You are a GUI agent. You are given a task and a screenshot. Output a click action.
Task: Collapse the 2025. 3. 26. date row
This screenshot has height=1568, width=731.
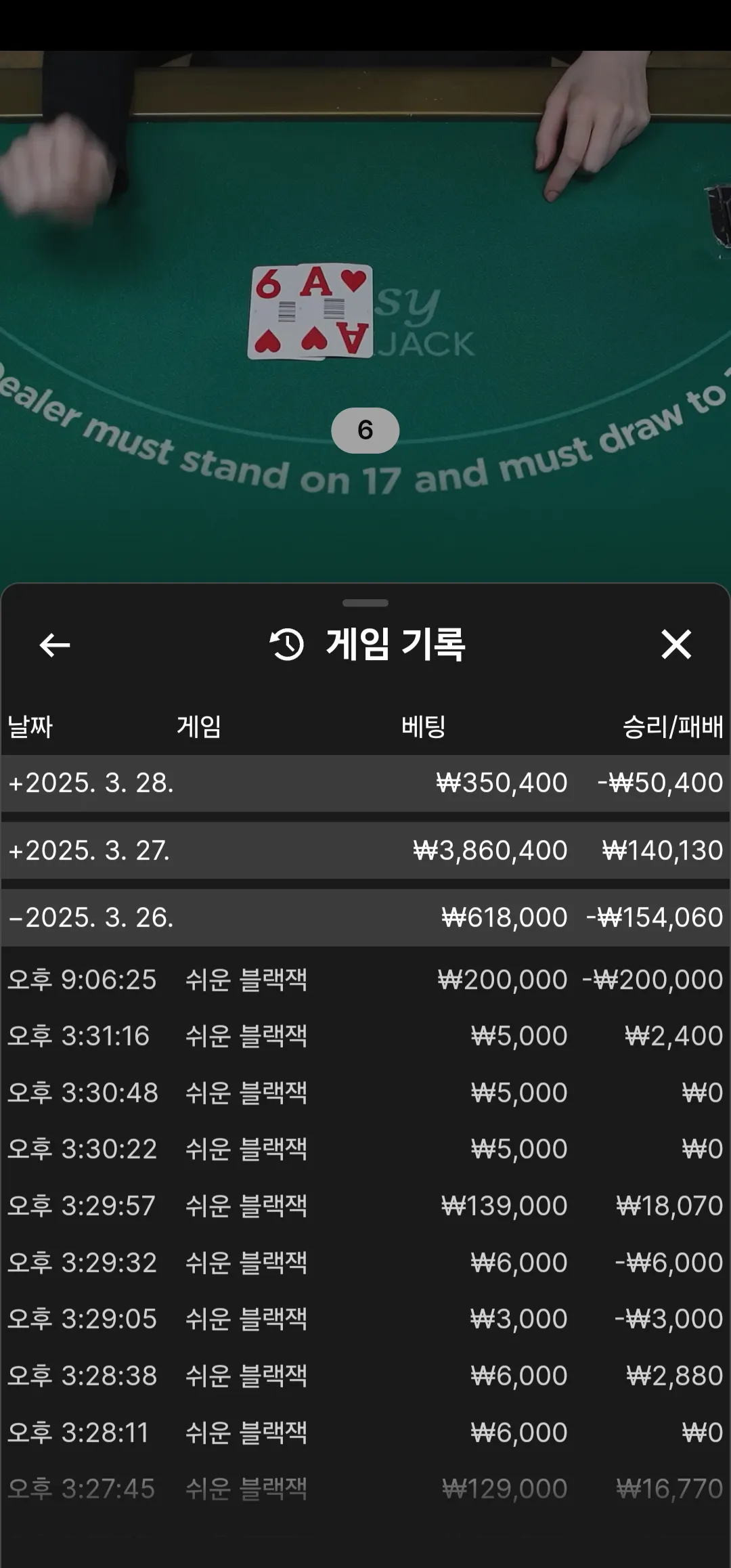[x=365, y=918]
